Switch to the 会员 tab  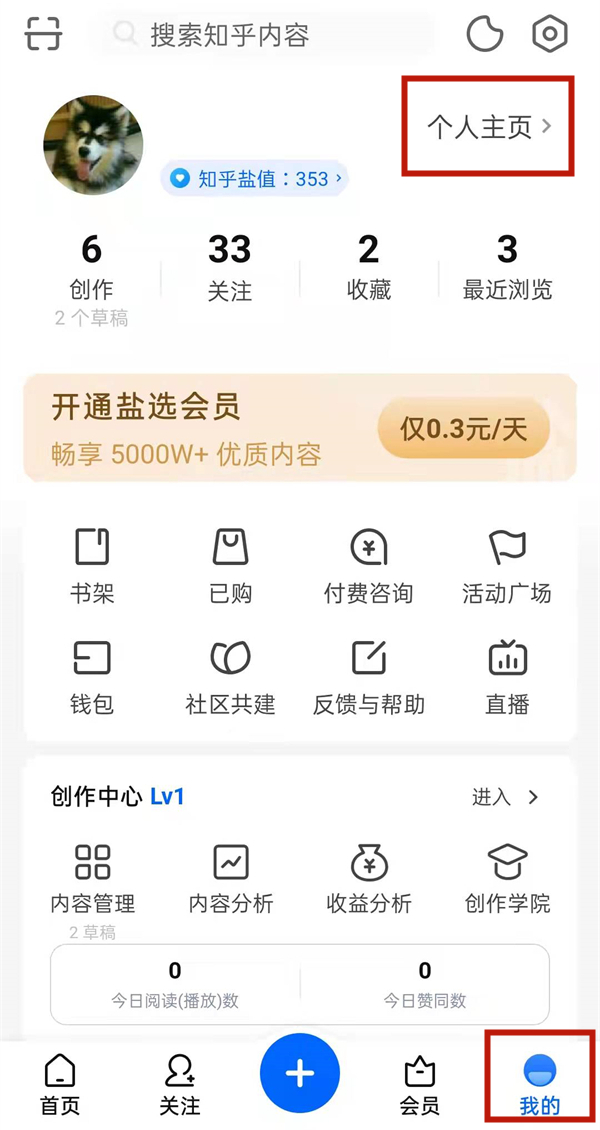pyautogui.click(x=419, y=1083)
